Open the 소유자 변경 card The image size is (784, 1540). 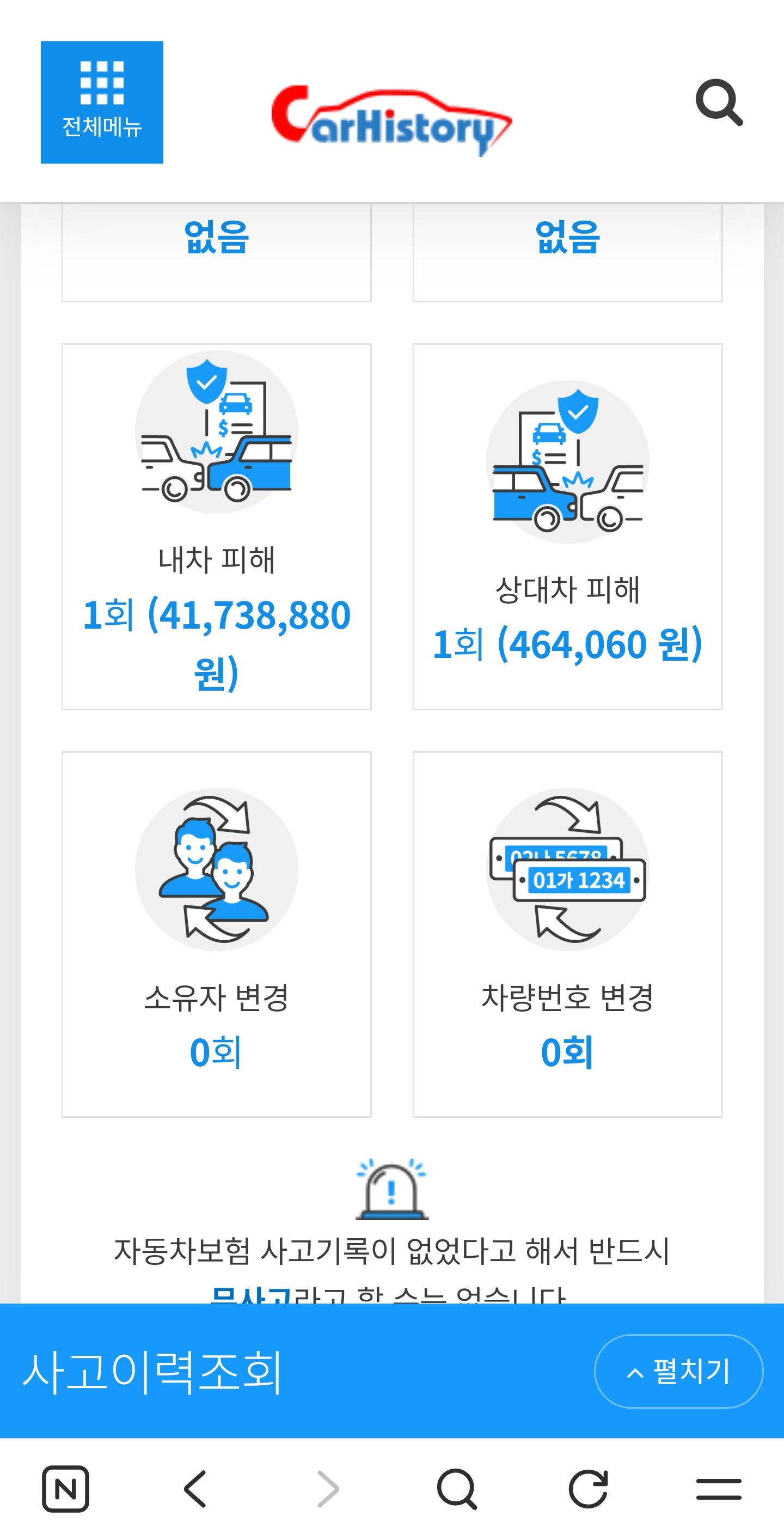click(216, 934)
